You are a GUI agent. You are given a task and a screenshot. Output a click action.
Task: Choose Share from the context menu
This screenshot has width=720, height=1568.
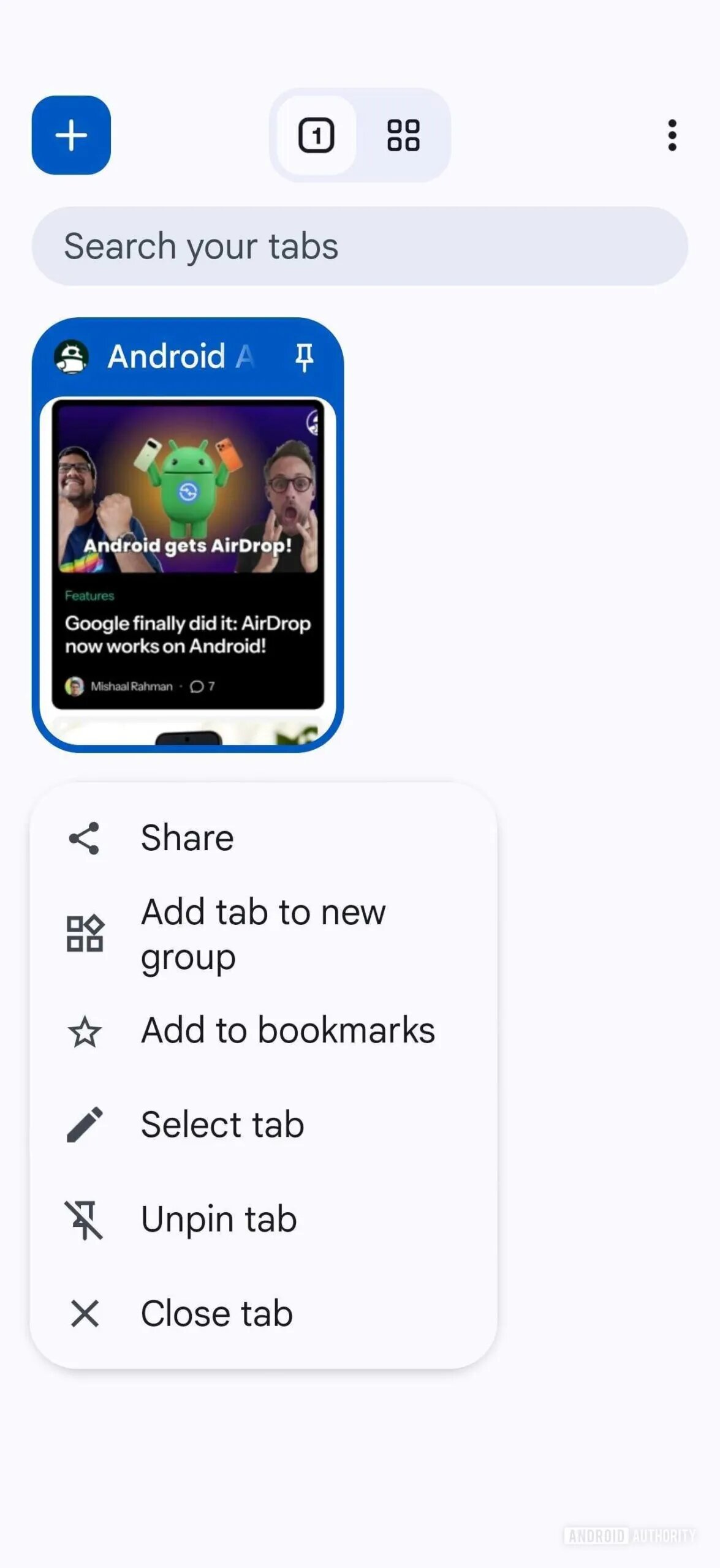(x=187, y=837)
